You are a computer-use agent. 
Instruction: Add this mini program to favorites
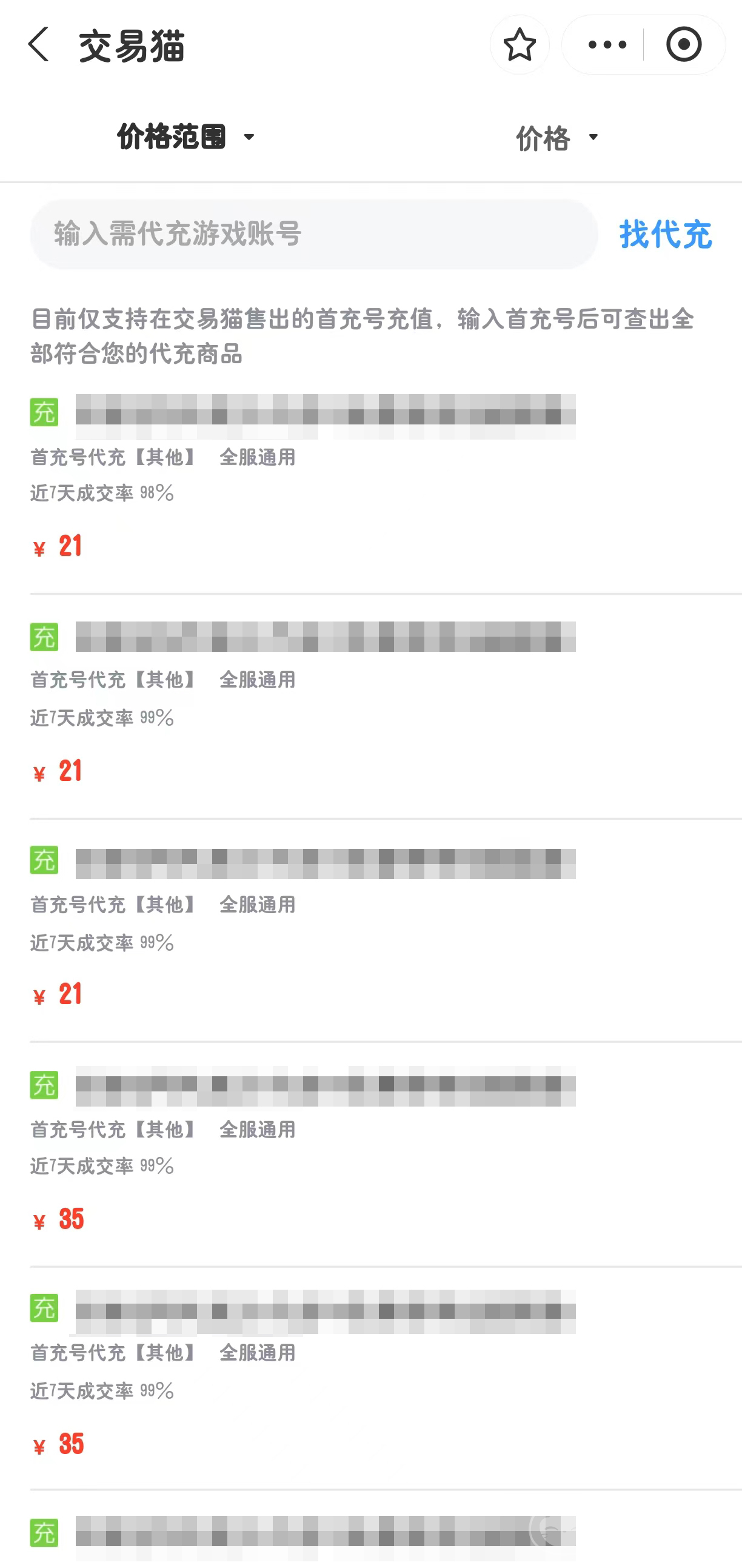pyautogui.click(x=519, y=45)
